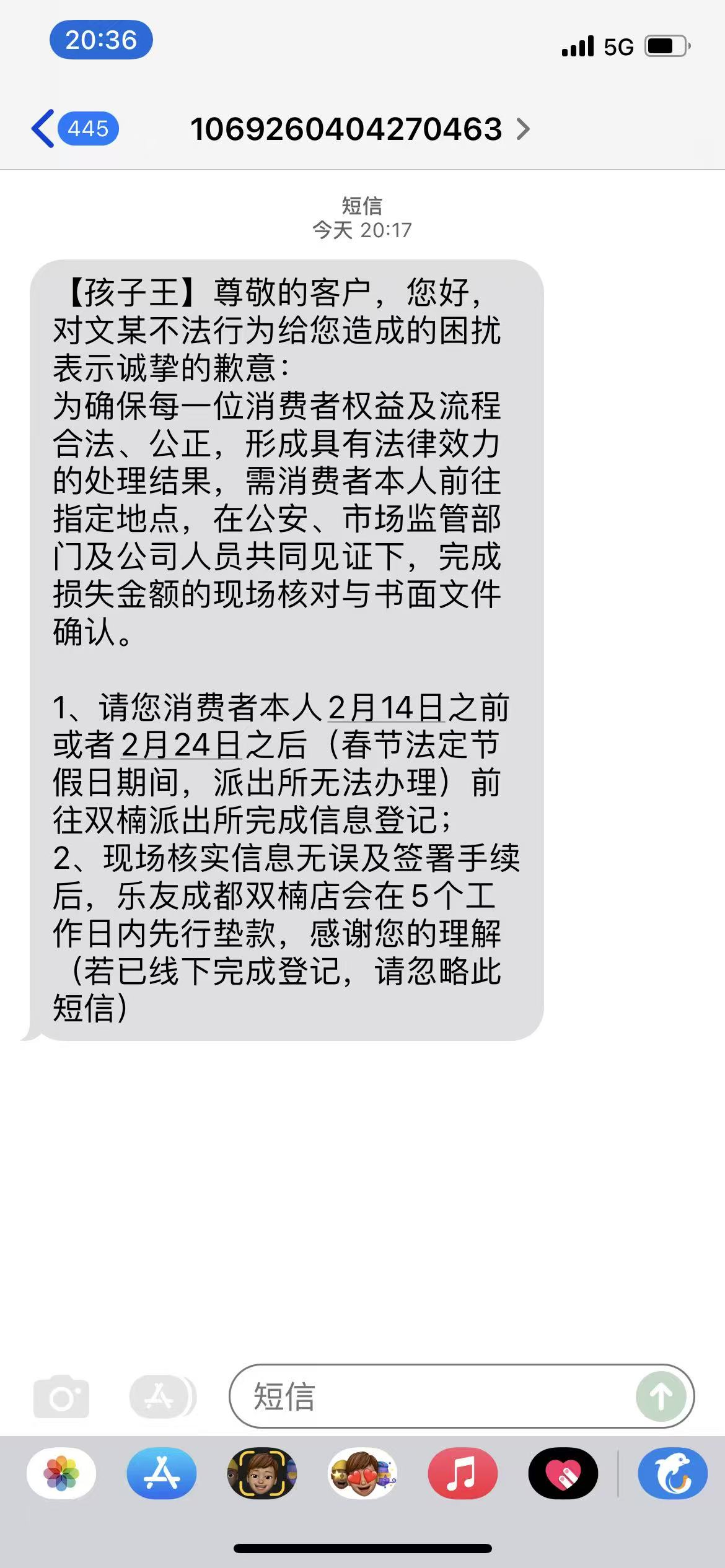Viewport: 725px width, 1568px height.
Task: Open contact details for 1069260404270463
Action: (x=359, y=129)
